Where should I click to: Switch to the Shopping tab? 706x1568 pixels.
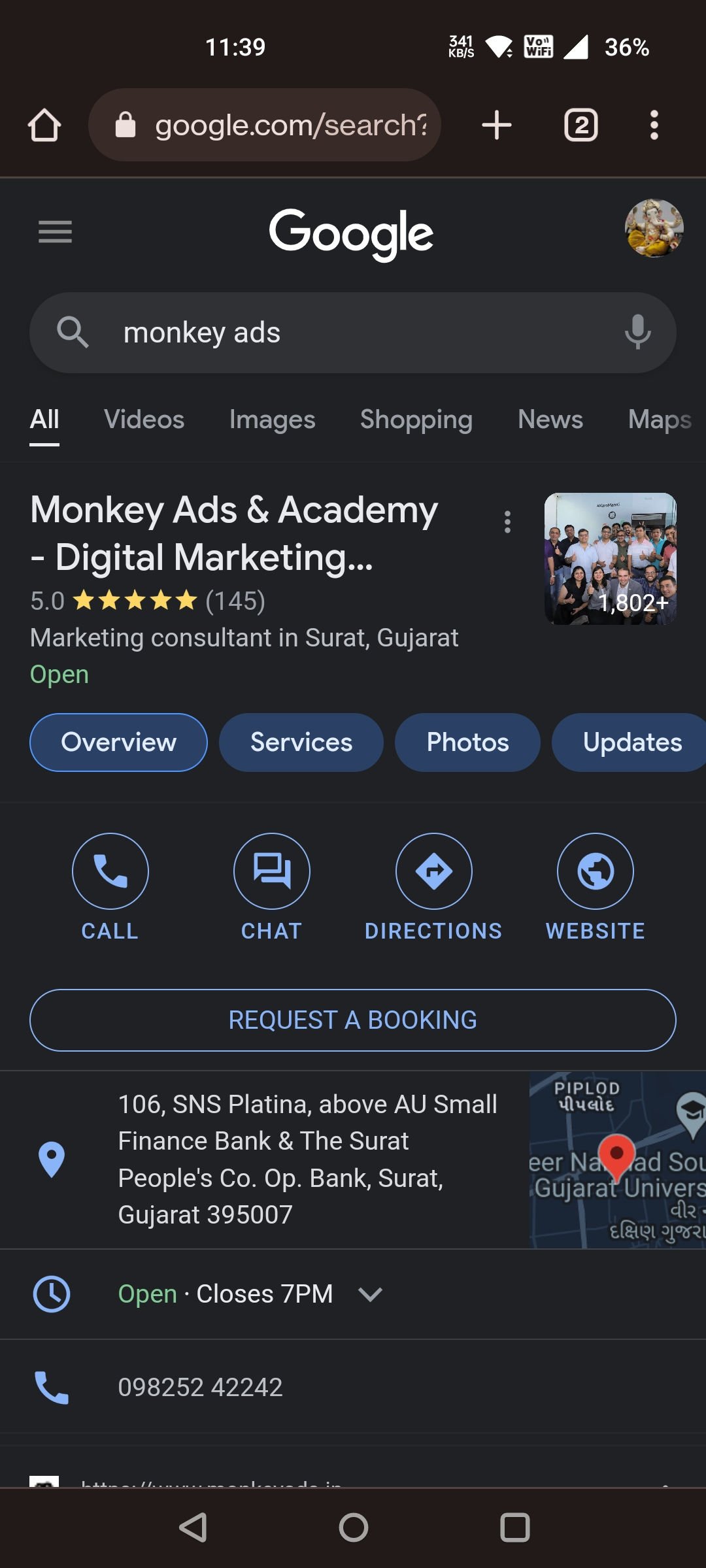click(x=416, y=420)
